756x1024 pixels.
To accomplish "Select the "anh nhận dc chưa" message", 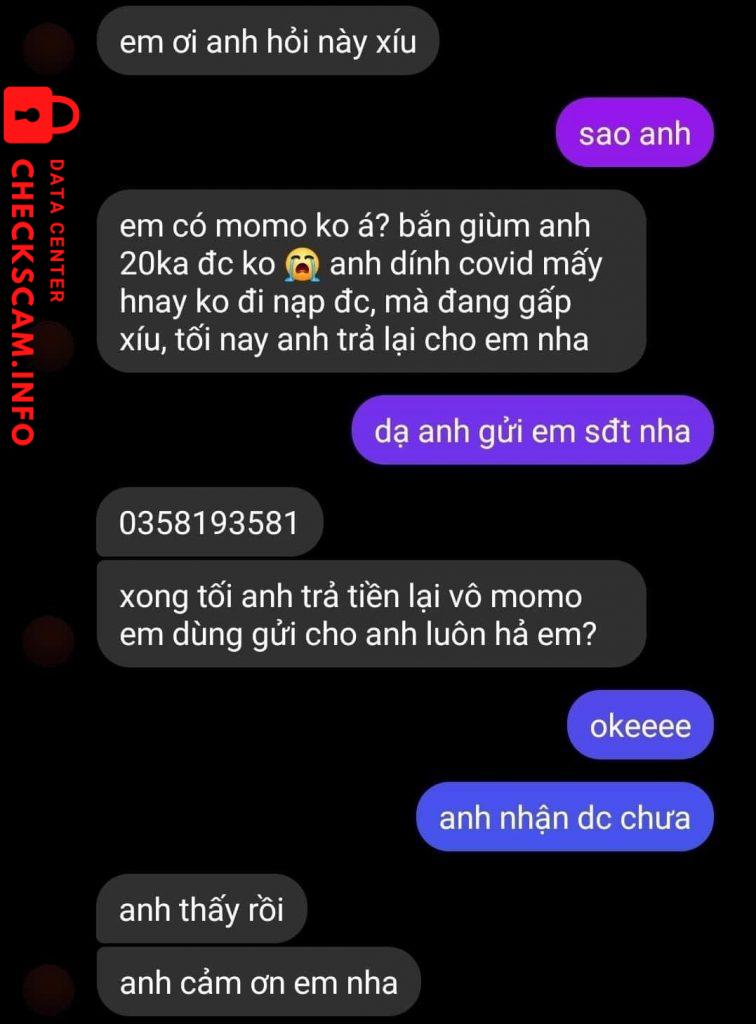I will pos(563,817).
